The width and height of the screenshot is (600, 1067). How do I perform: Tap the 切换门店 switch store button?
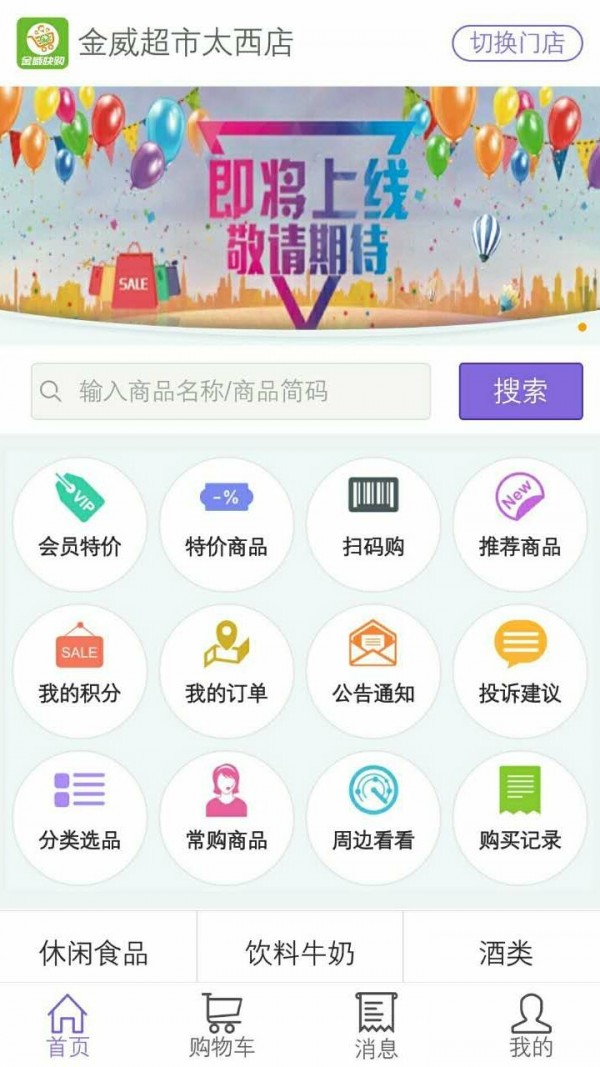(x=517, y=43)
